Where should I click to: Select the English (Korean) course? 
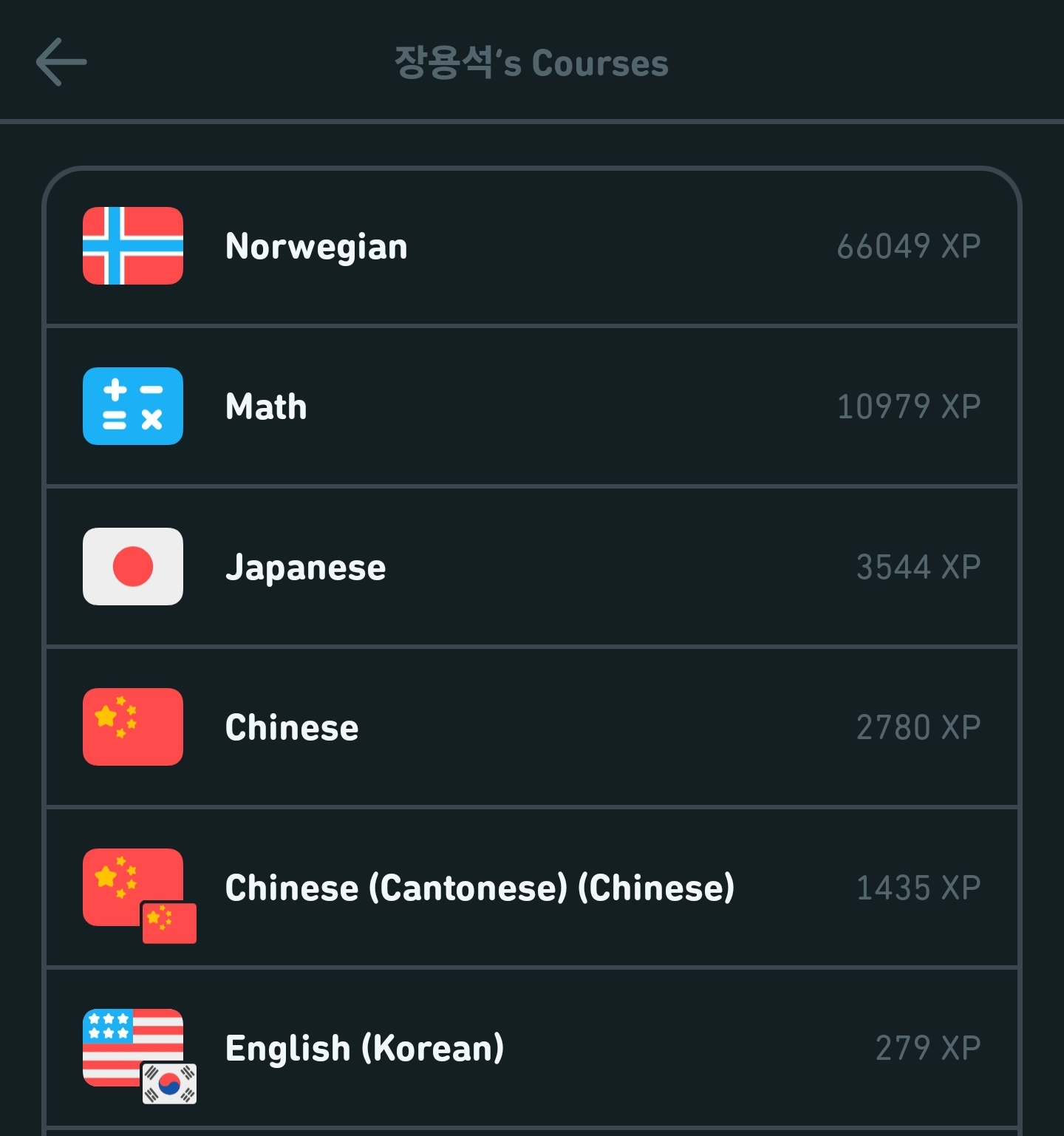point(531,1048)
